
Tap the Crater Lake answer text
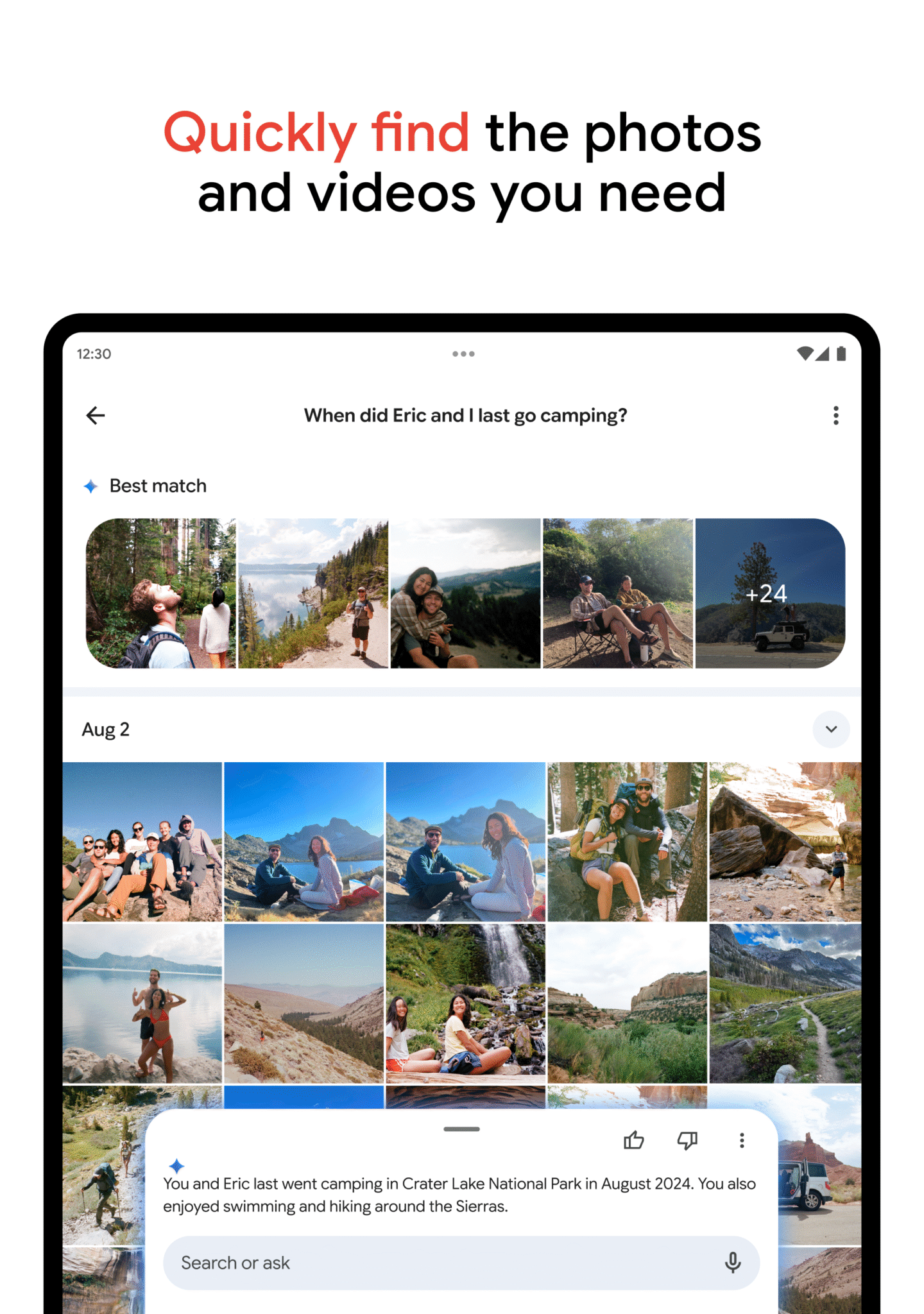tap(459, 1195)
